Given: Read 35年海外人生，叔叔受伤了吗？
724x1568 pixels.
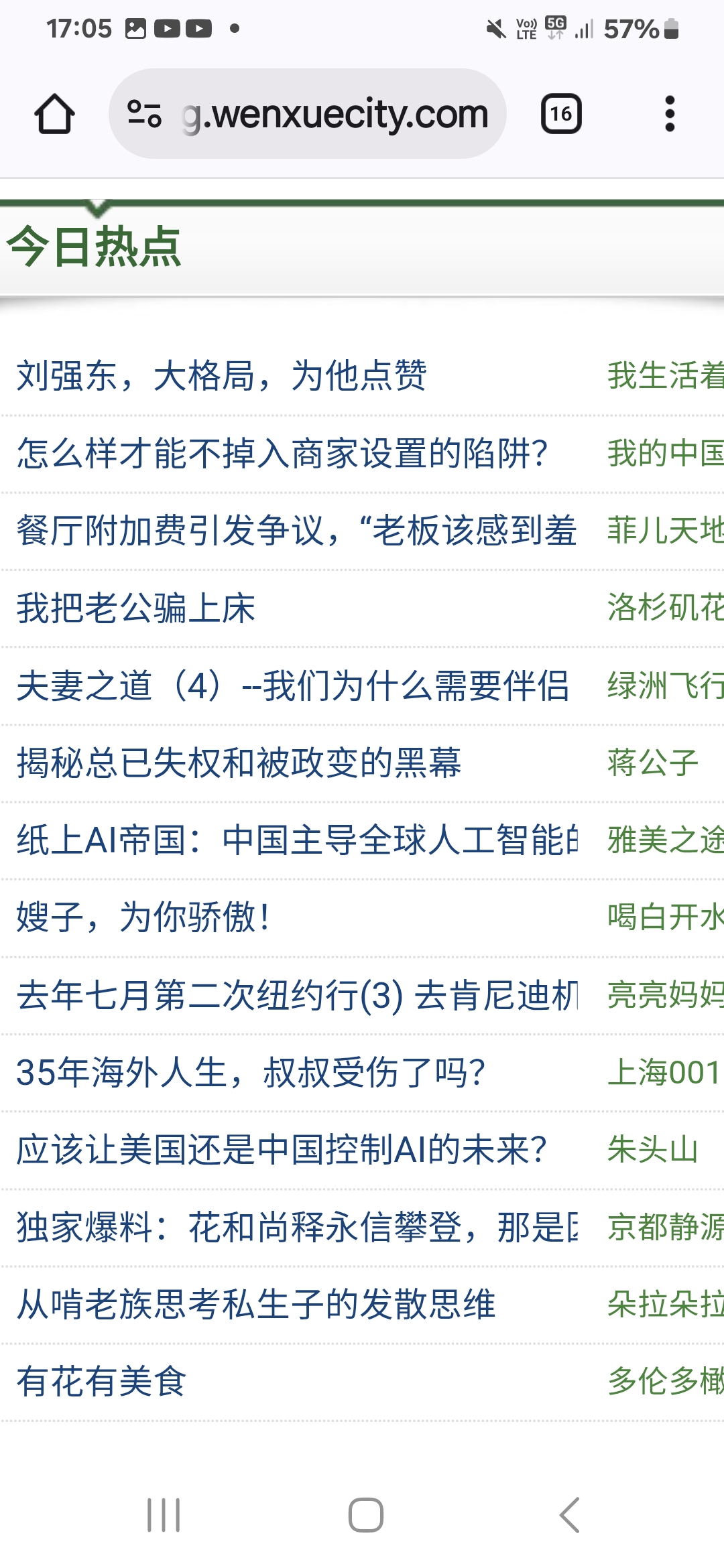Looking at the screenshot, I should (x=251, y=1073).
